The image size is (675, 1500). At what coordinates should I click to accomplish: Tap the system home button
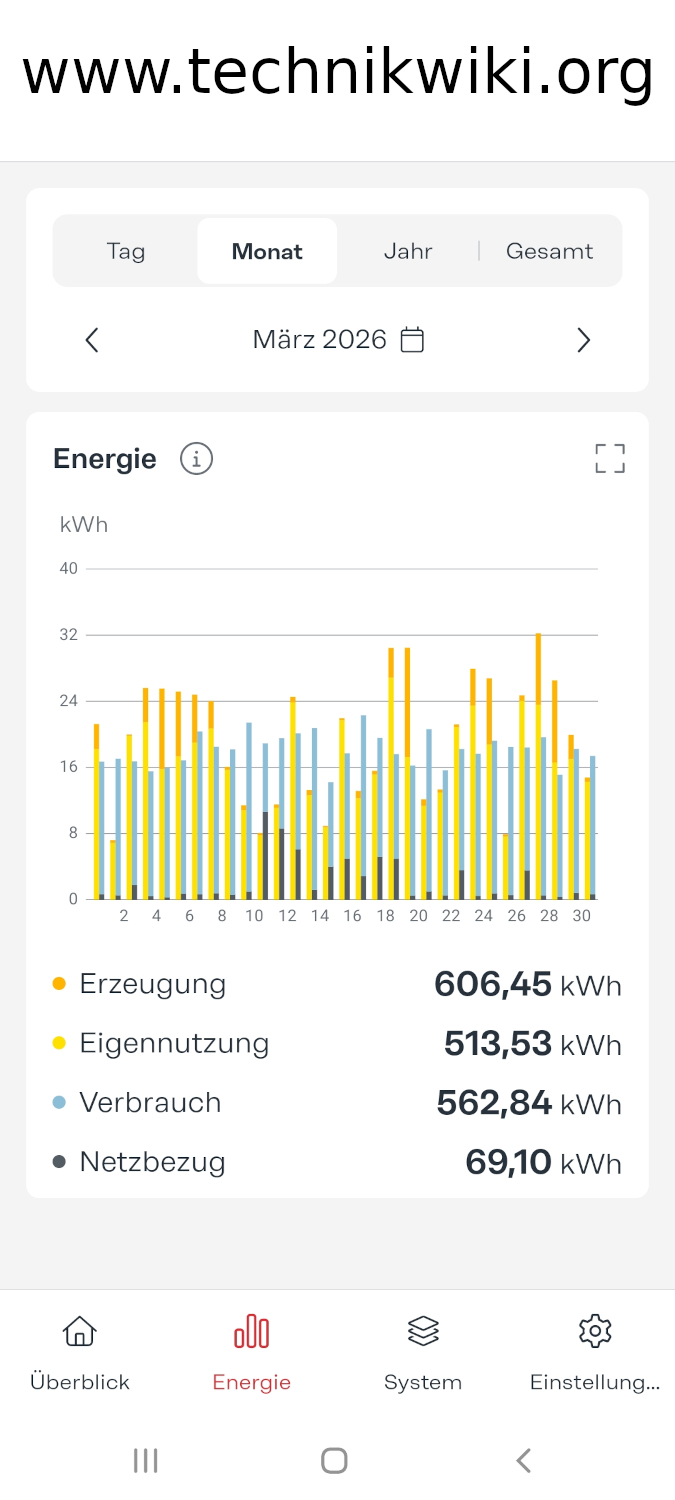334,1461
